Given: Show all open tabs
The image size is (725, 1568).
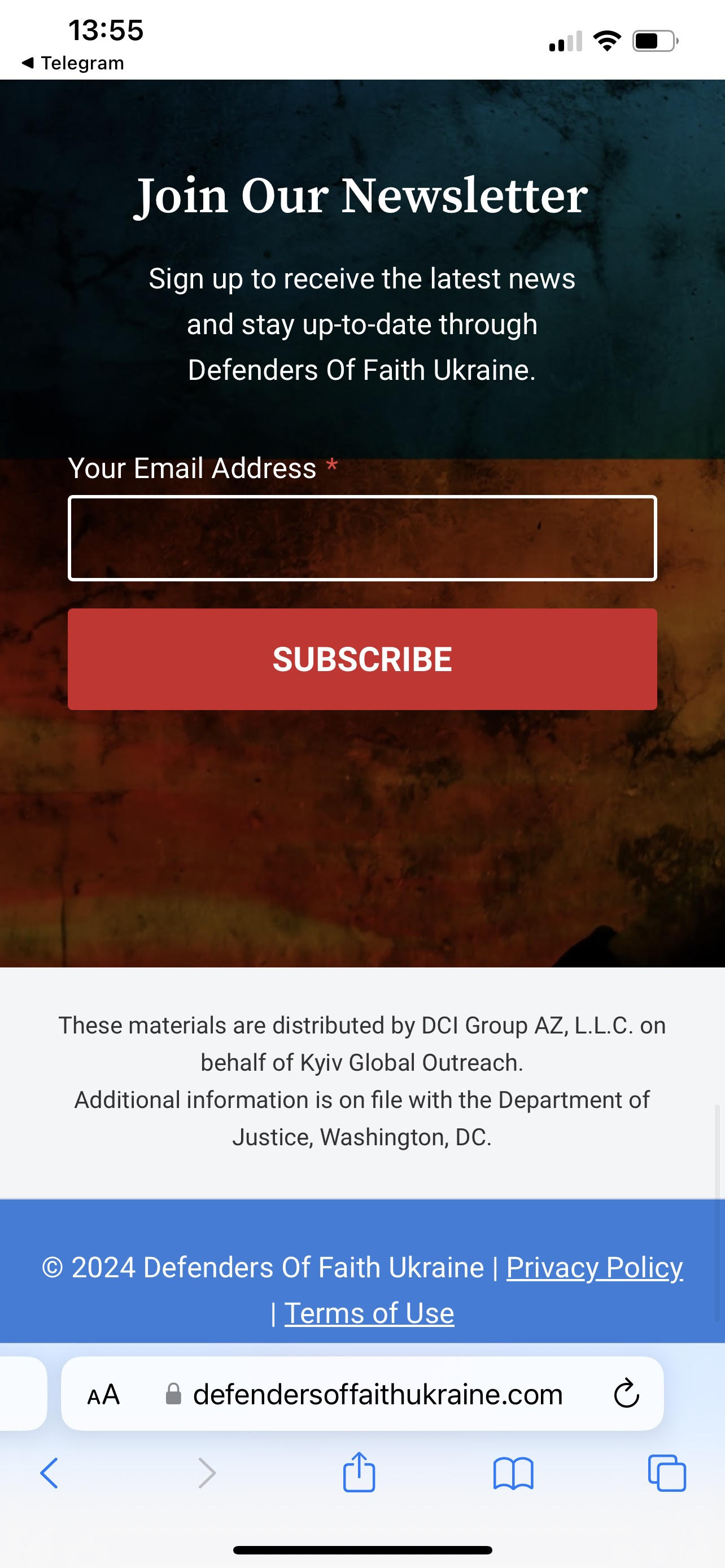Looking at the screenshot, I should (667, 1474).
